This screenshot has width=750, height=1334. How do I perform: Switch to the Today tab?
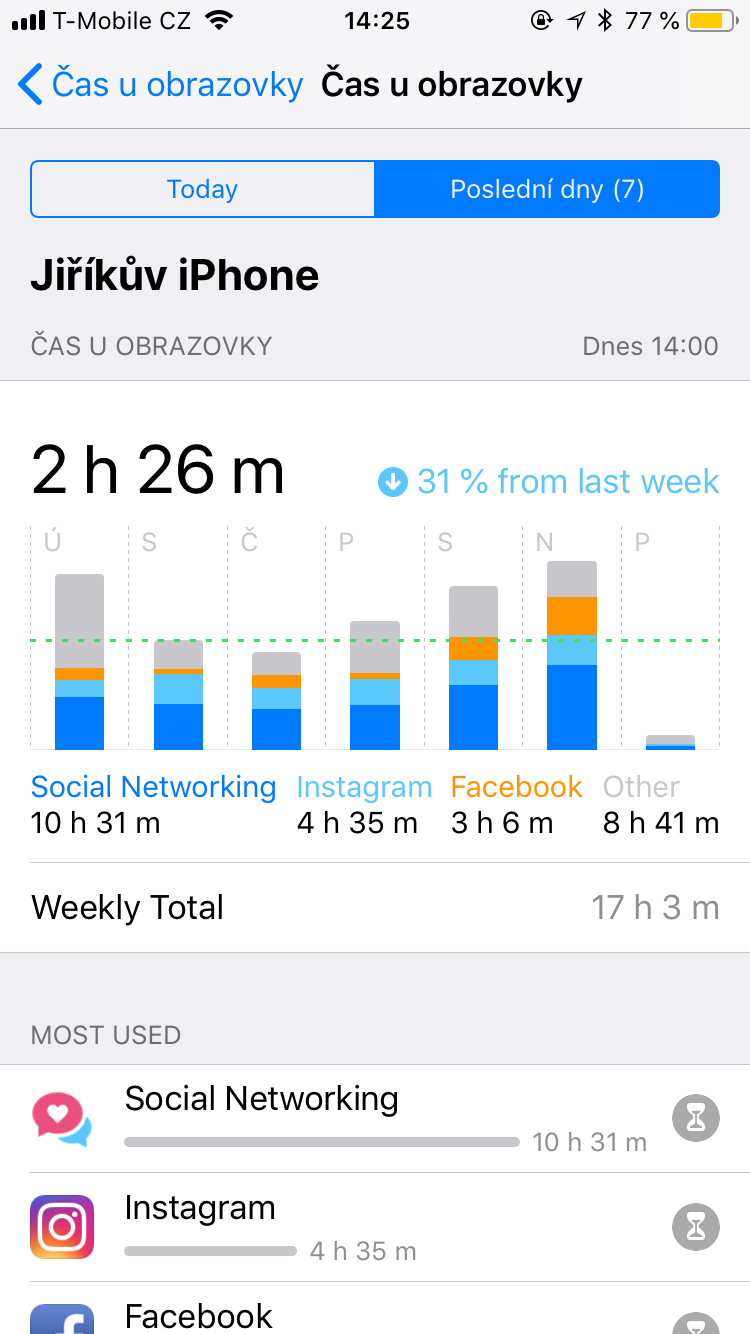pos(203,189)
